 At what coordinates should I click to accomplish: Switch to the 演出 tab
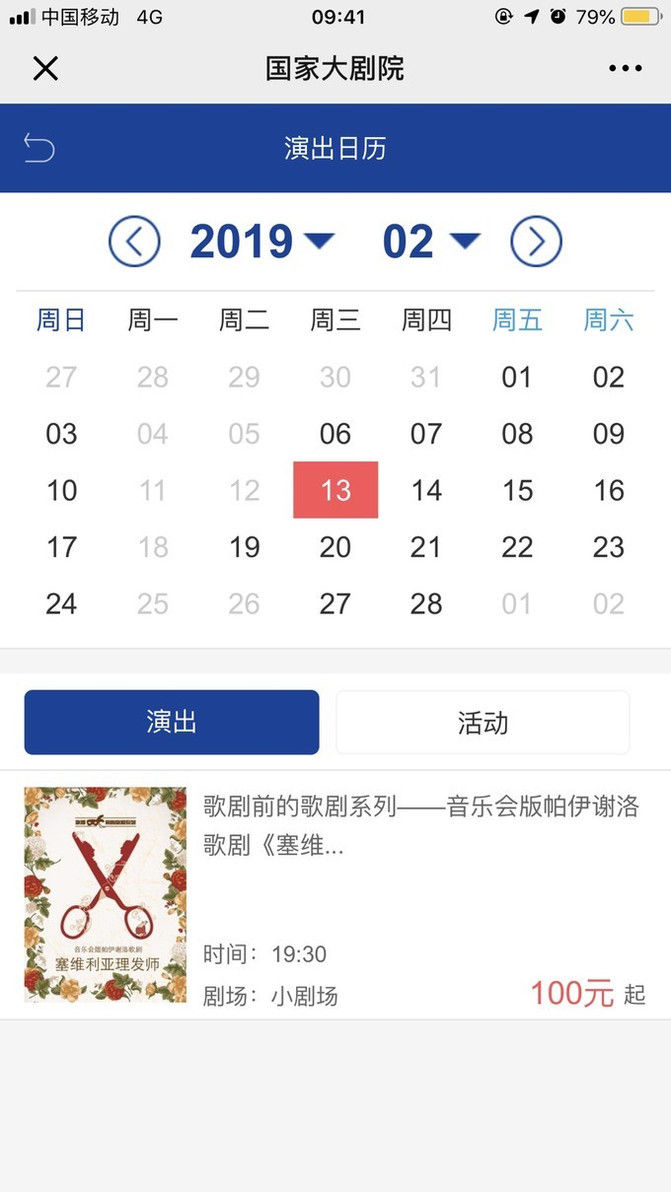pos(171,722)
